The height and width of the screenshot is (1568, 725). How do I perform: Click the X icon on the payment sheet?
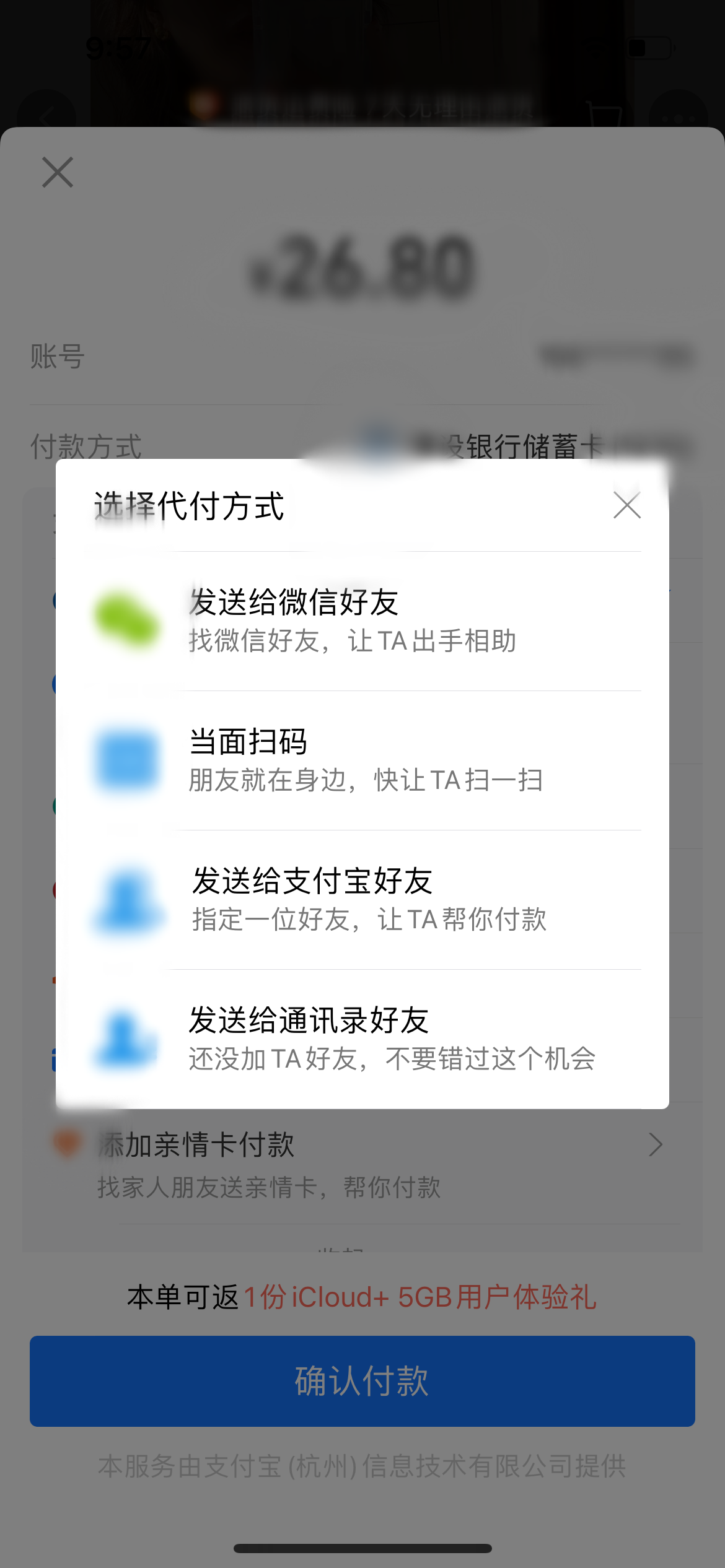[x=57, y=172]
